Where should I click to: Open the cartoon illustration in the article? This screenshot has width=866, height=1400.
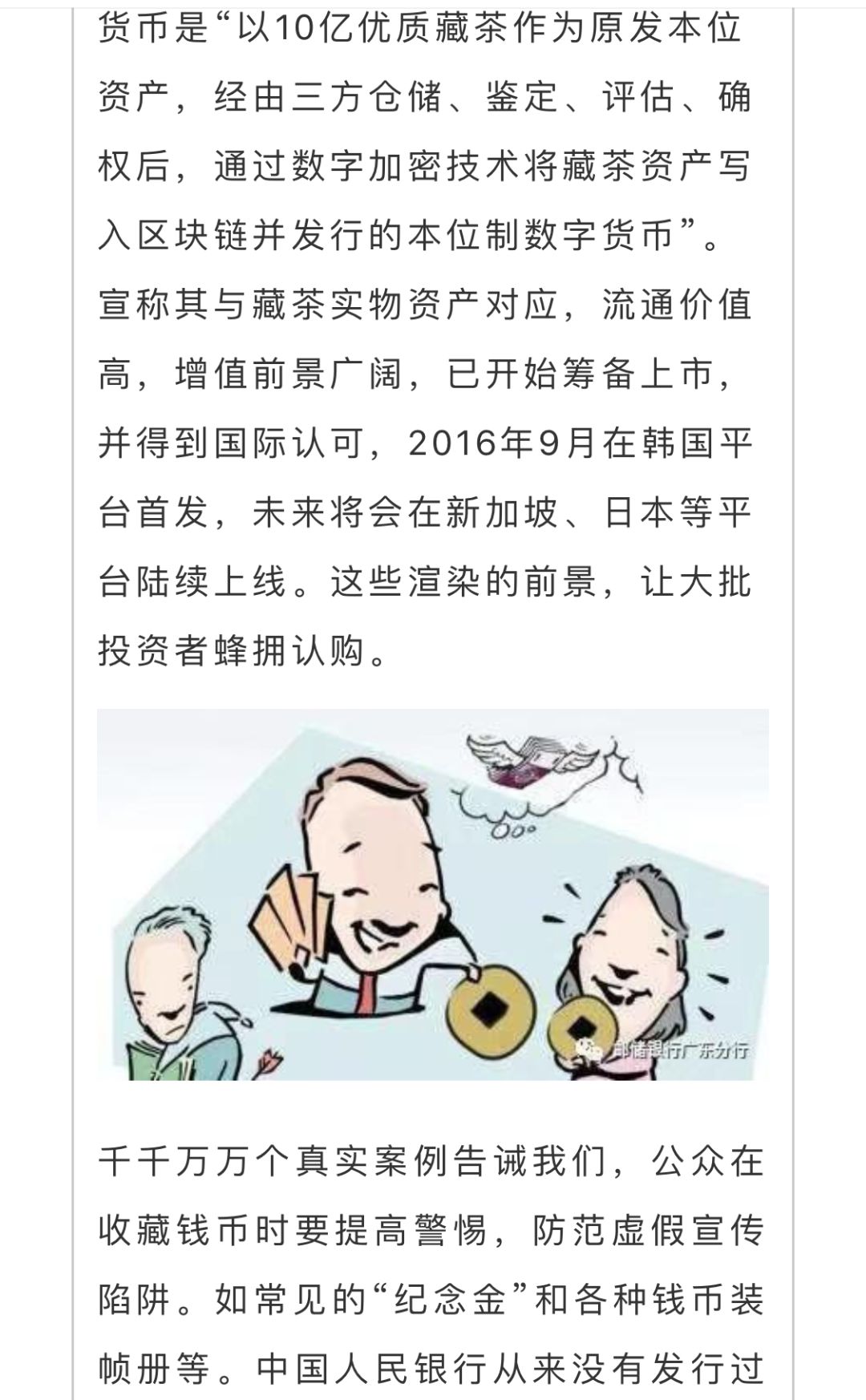[433, 894]
